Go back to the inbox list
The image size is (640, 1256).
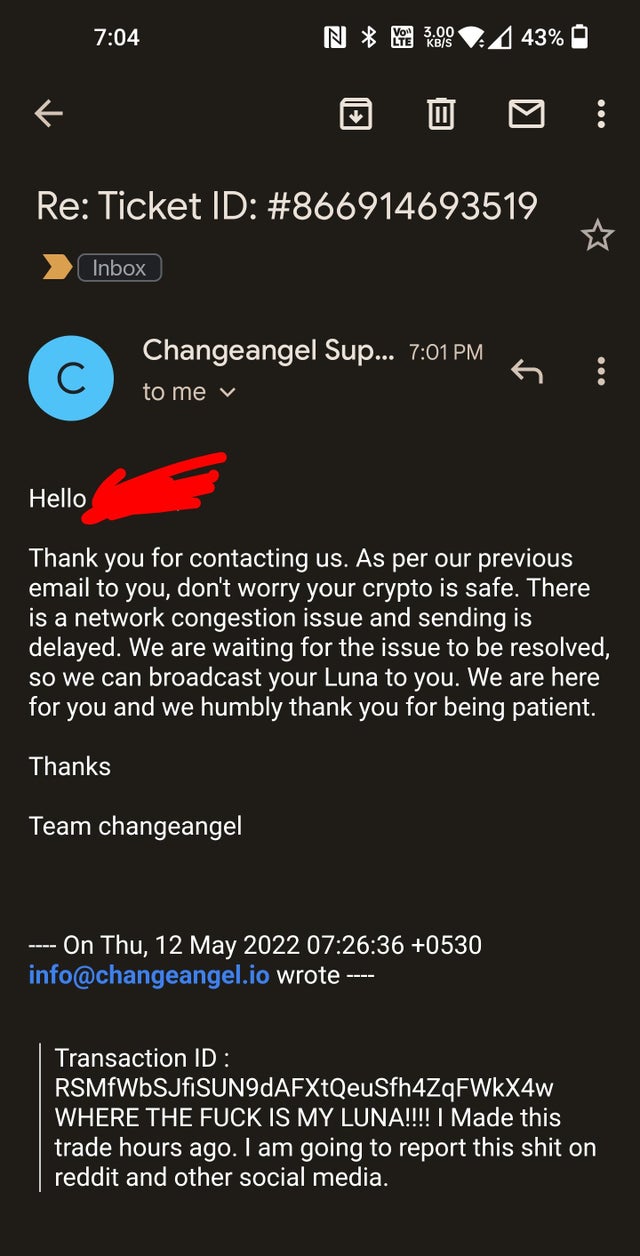click(48, 114)
